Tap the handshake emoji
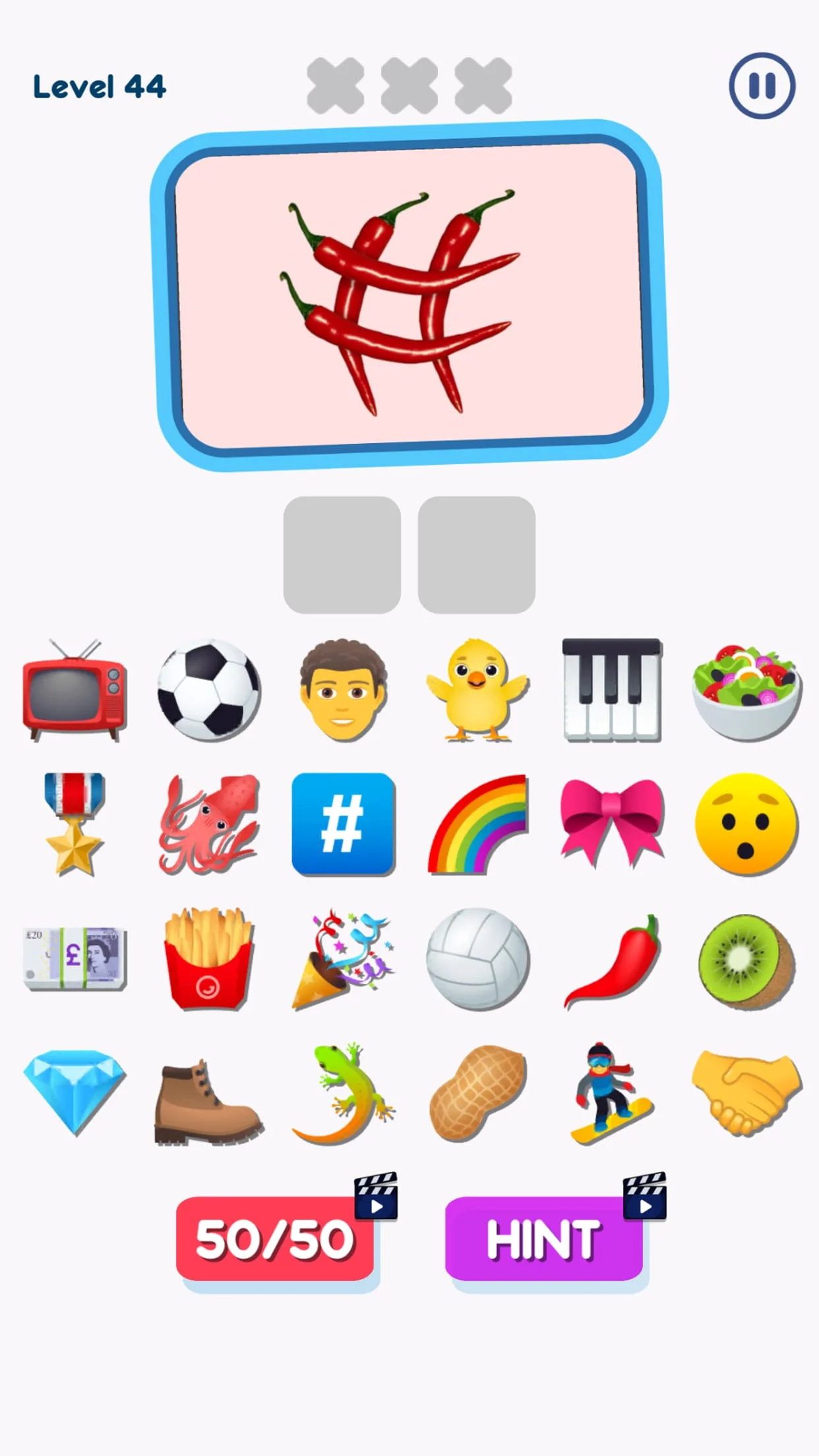 (746, 1091)
